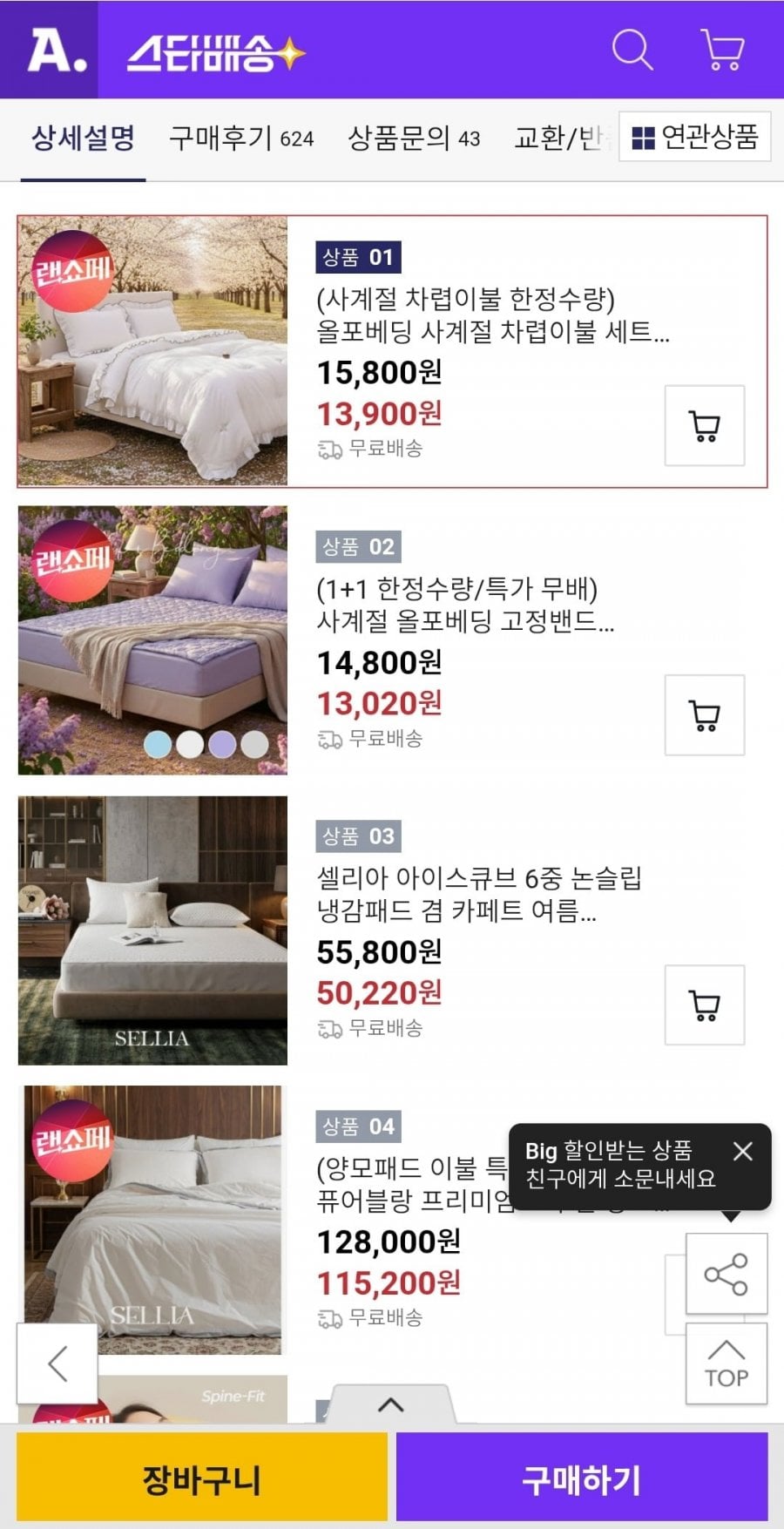
Task: Switch to the 상품문의 43 tab
Action: (x=414, y=138)
